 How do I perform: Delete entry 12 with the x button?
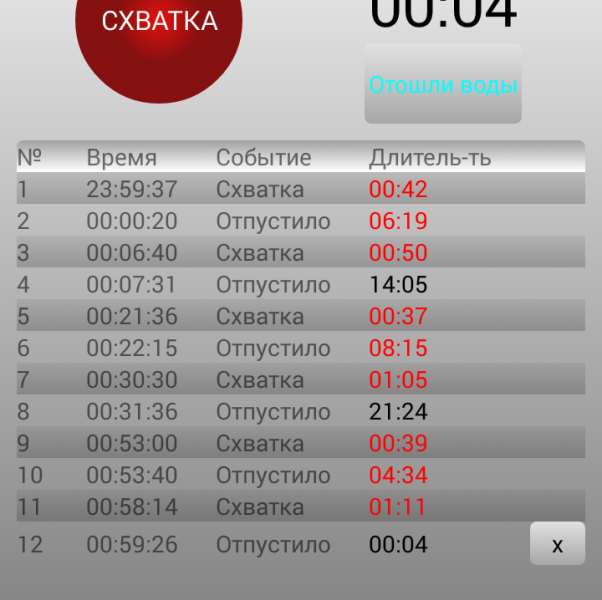pyautogui.click(x=557, y=544)
